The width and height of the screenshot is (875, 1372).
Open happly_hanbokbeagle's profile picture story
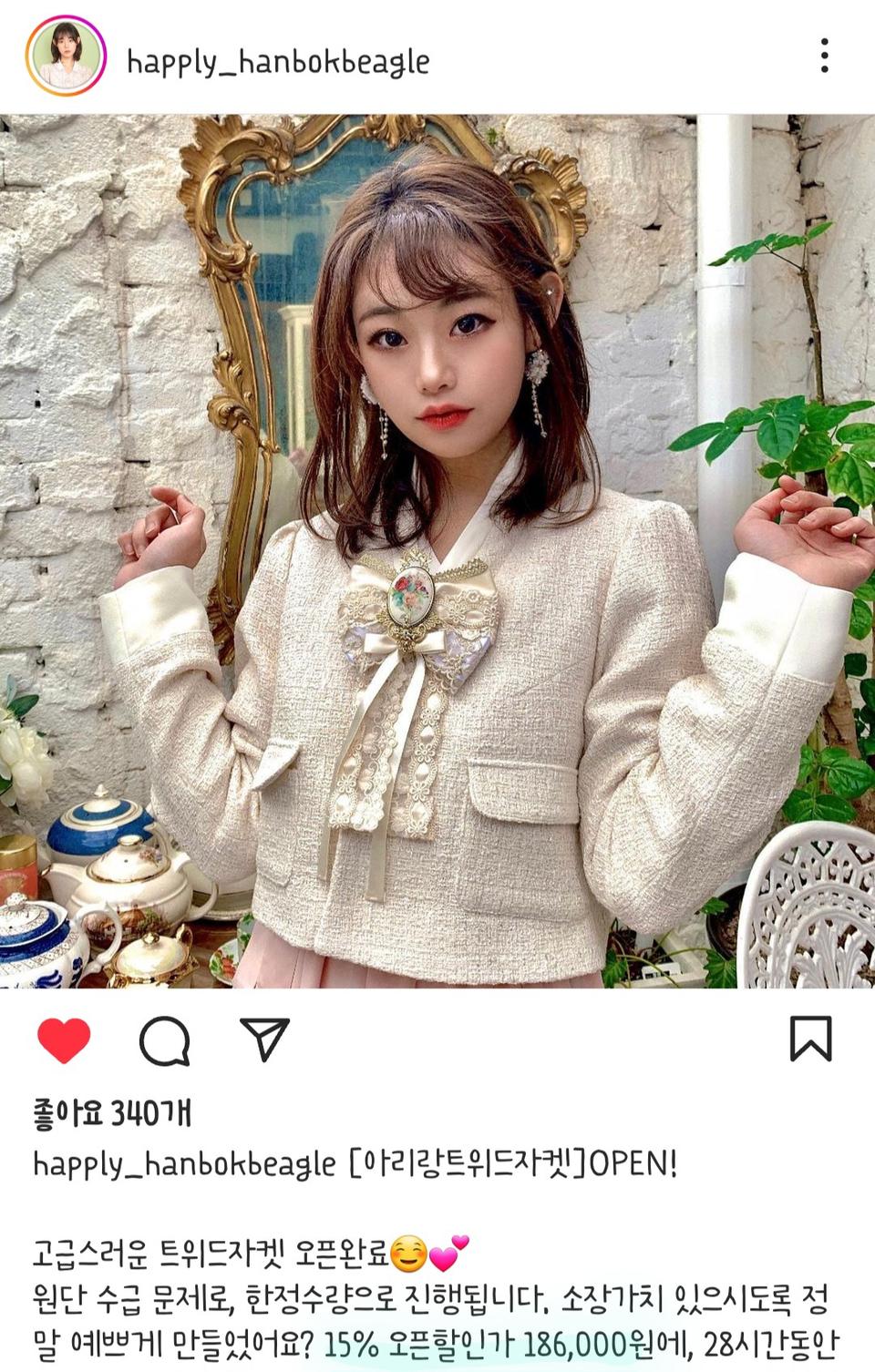click(67, 56)
